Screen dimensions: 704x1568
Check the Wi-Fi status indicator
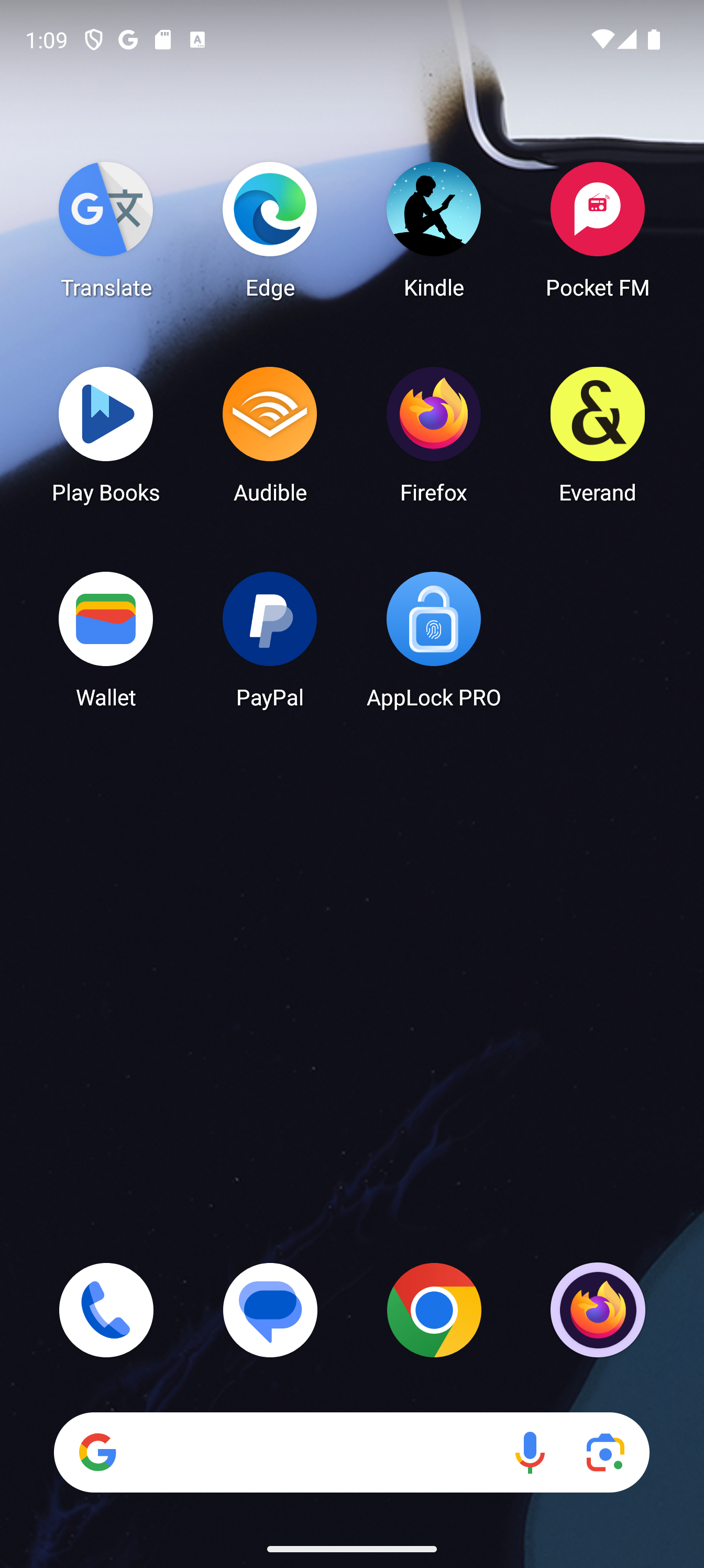(x=602, y=38)
